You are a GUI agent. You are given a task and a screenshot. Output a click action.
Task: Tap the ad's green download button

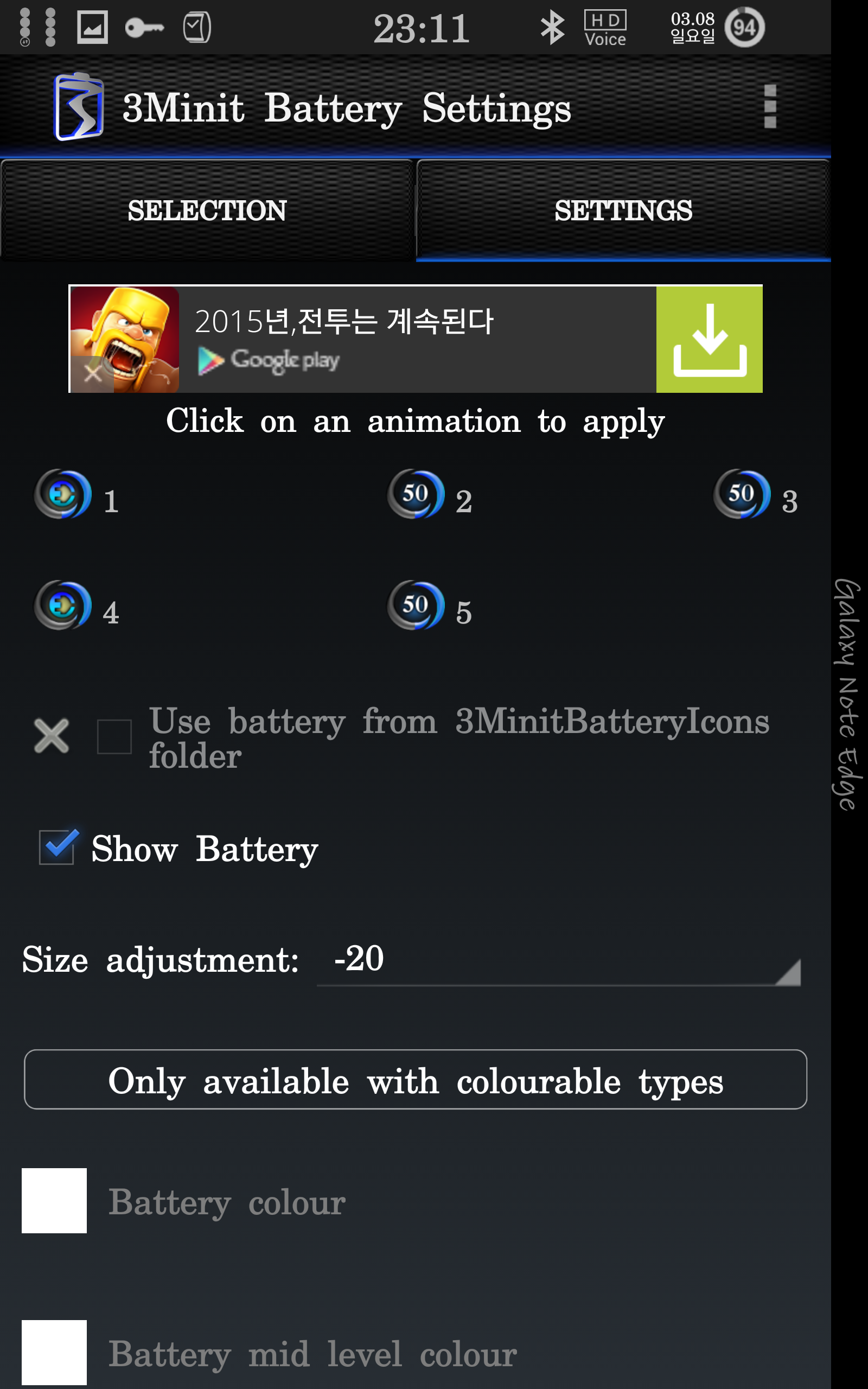(x=709, y=340)
